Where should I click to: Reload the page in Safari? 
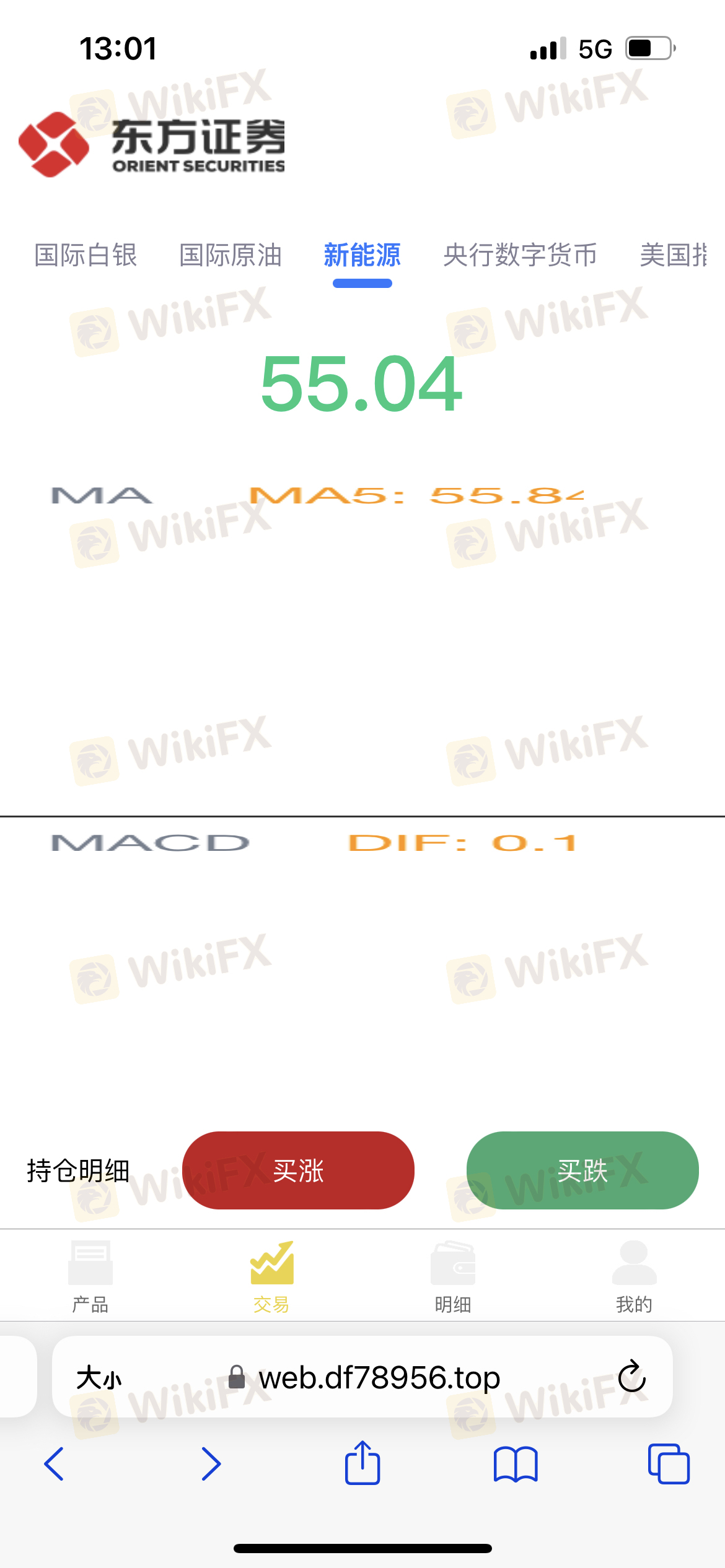[632, 1376]
